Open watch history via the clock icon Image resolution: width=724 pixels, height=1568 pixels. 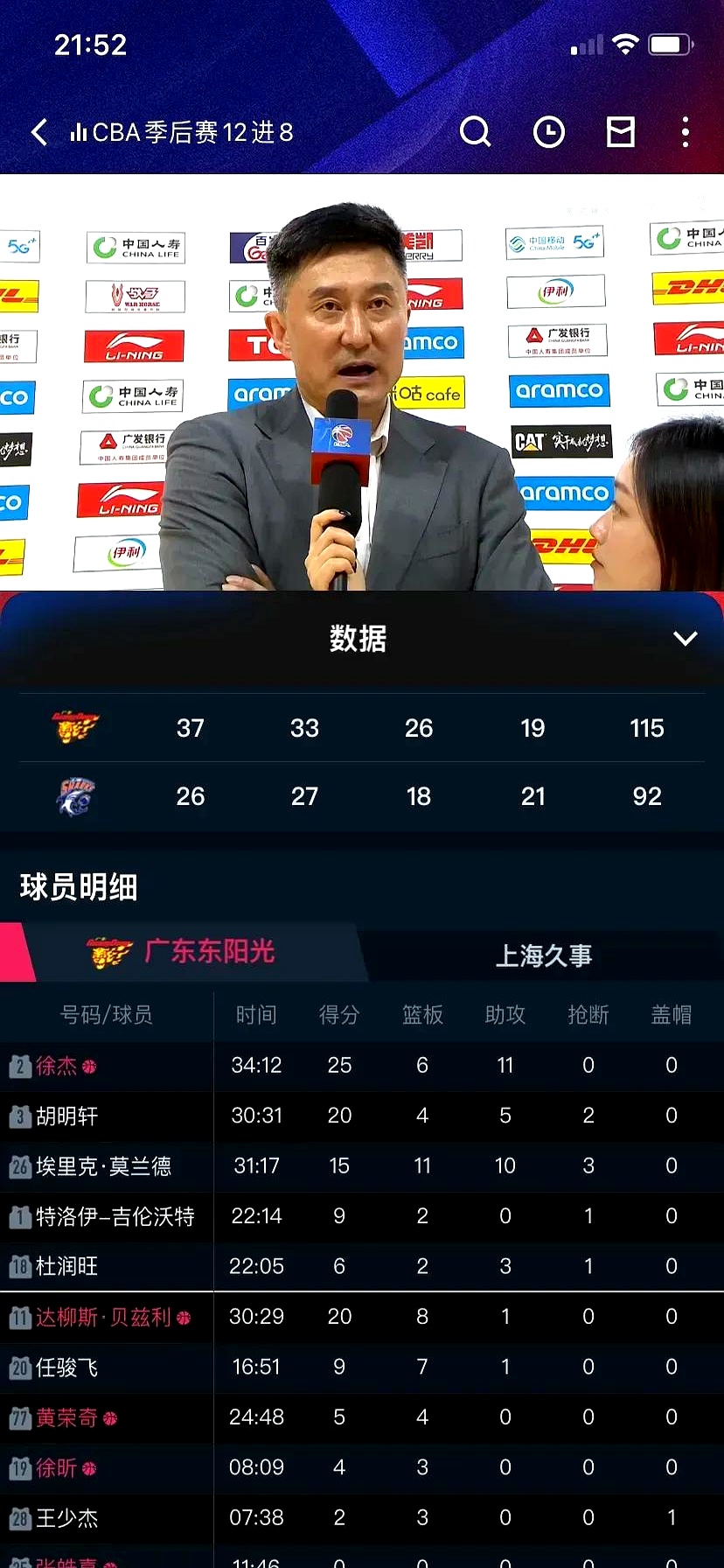pyautogui.click(x=548, y=131)
